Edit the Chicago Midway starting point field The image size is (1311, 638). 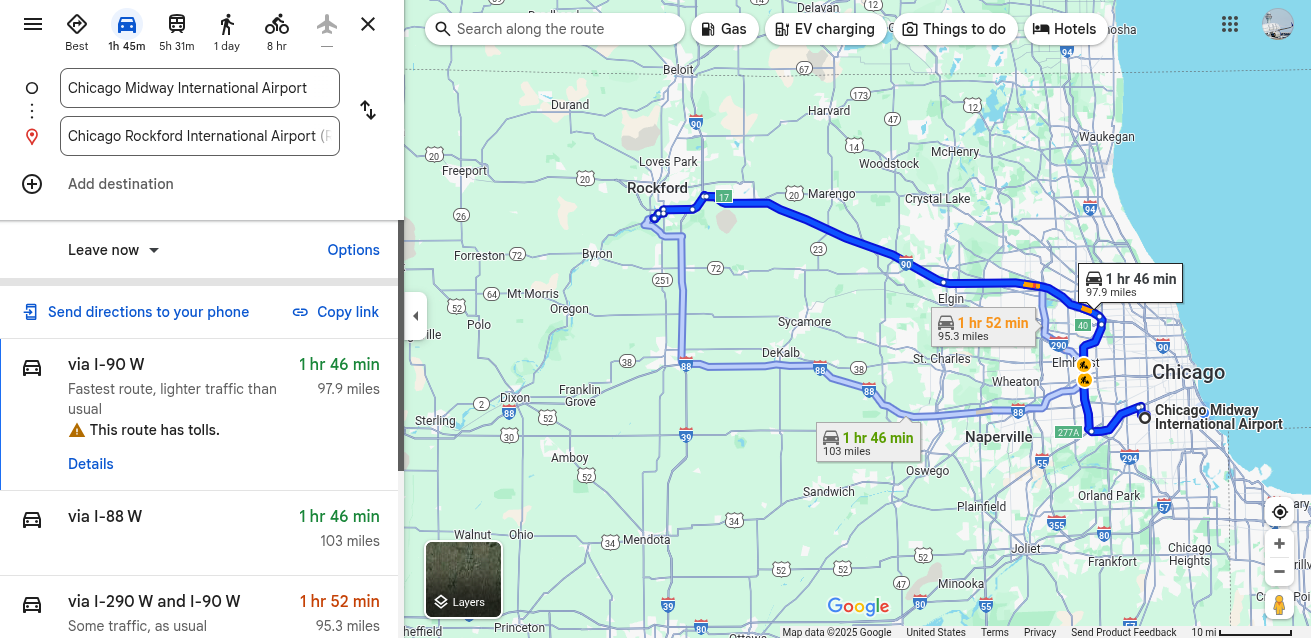point(200,88)
